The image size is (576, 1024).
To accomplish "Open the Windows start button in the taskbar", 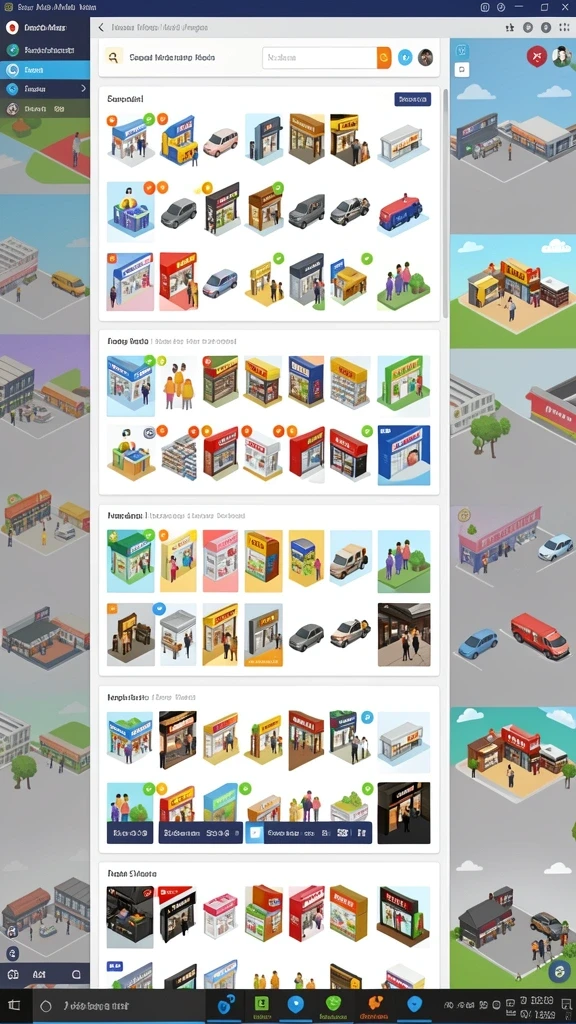I will [14, 1006].
